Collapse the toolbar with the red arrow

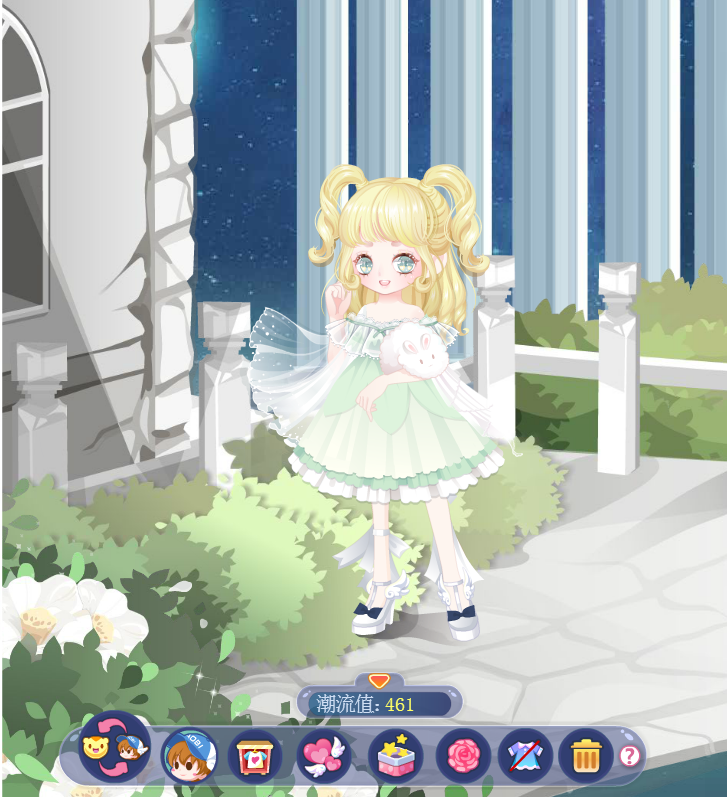click(x=379, y=681)
